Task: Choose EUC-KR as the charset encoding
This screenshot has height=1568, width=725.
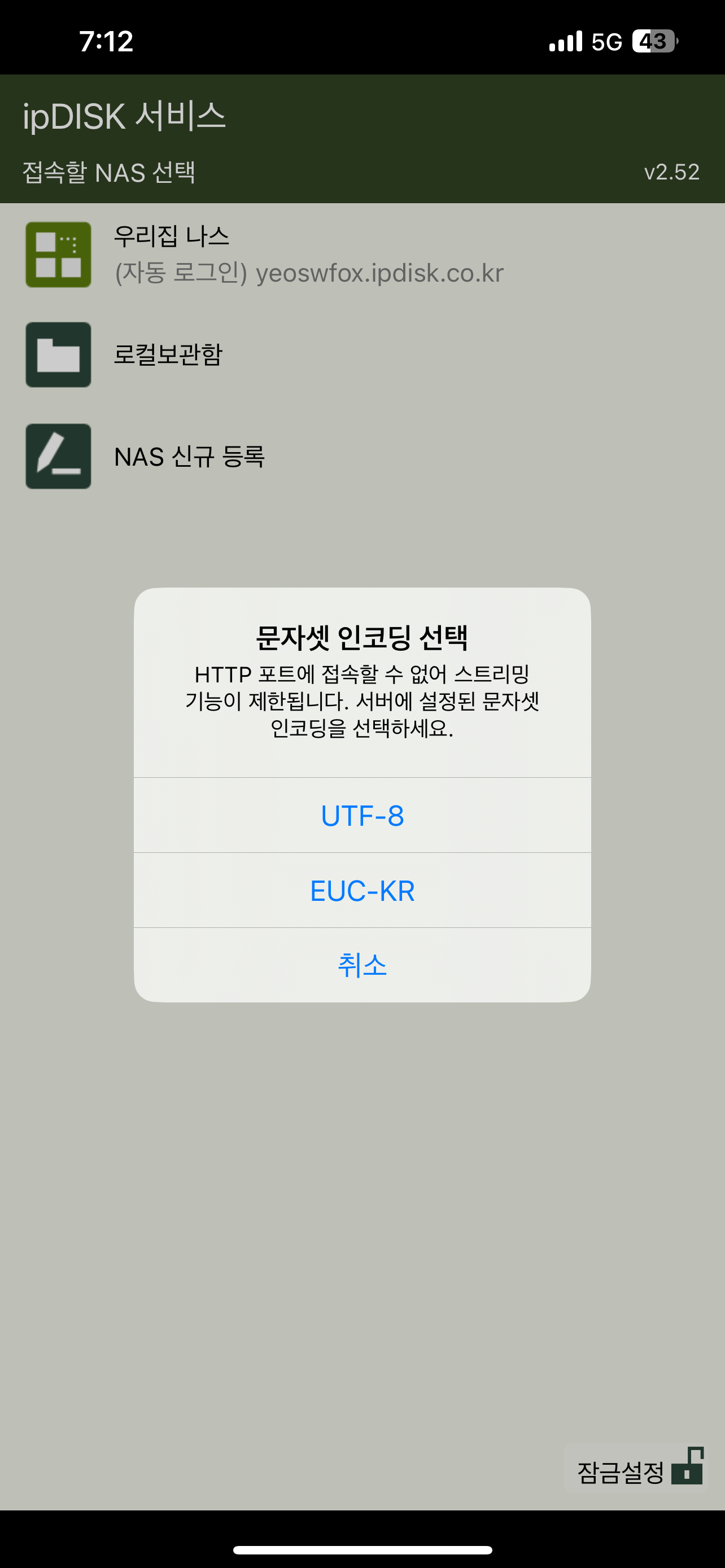Action: (362, 891)
